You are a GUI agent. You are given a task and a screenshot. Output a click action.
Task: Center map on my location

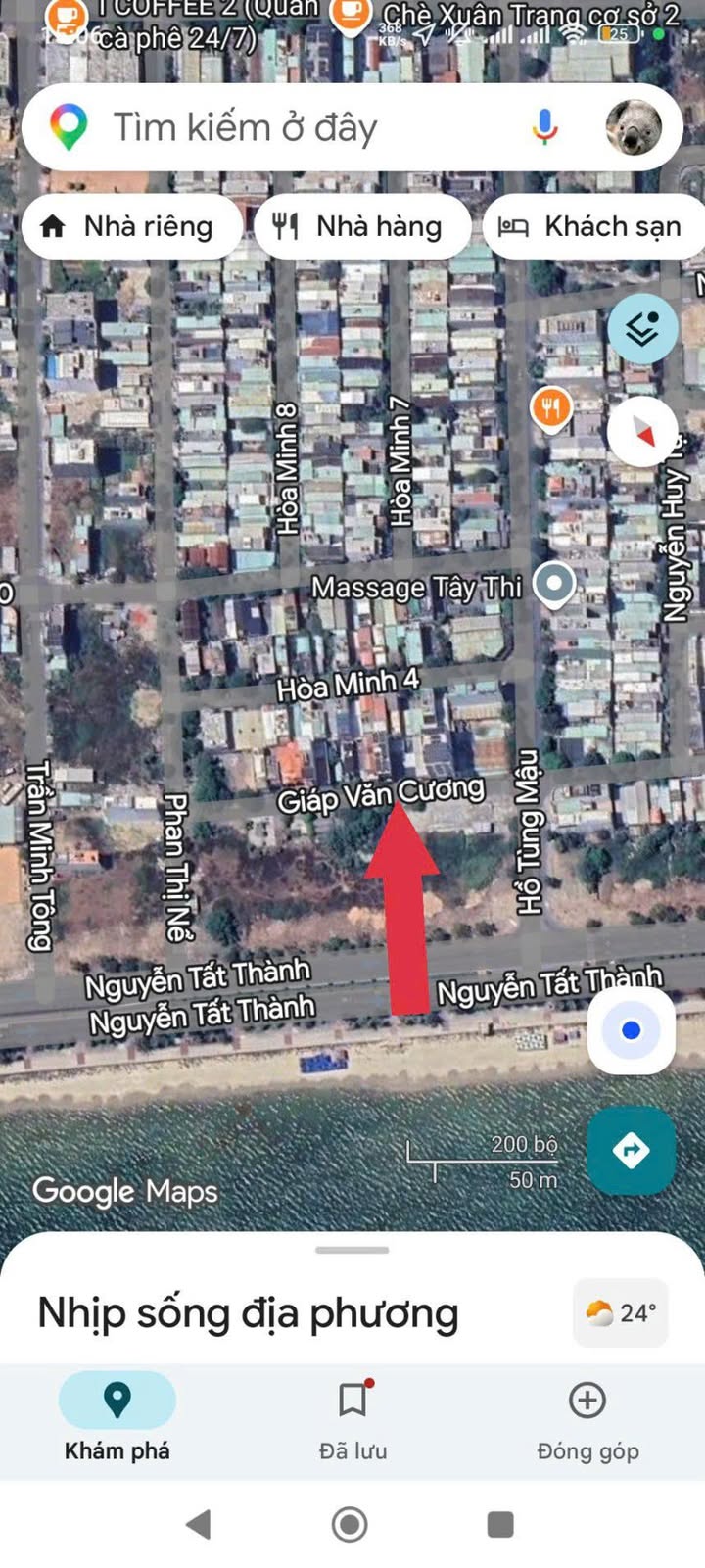(x=631, y=1030)
